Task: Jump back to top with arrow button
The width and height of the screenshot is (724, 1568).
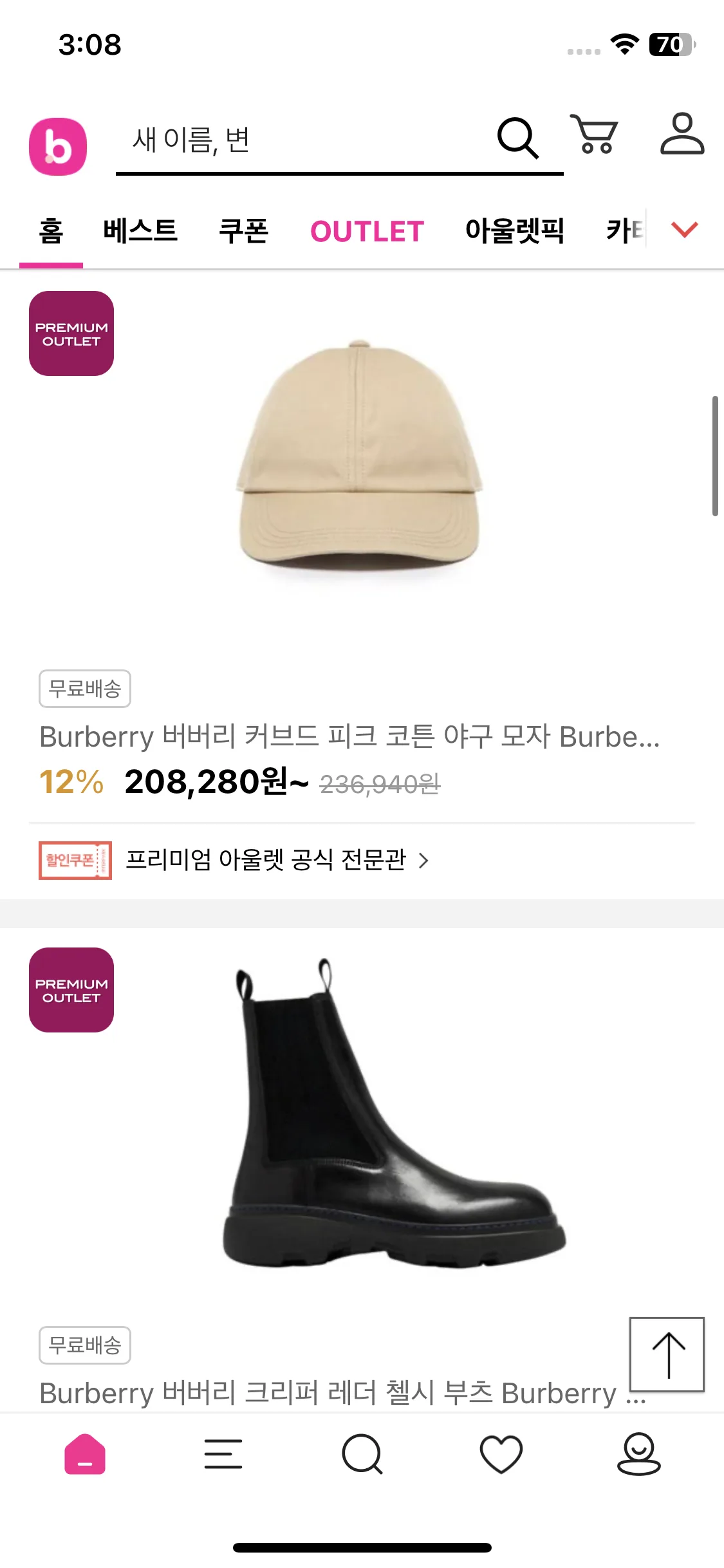Action: pyautogui.click(x=667, y=1354)
